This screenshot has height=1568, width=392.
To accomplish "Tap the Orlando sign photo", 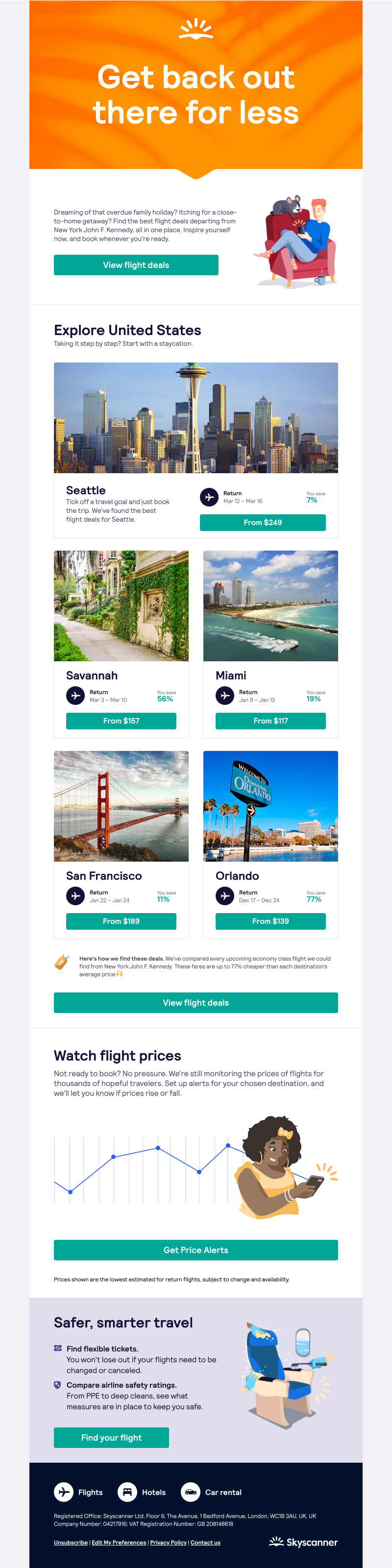I will pos(270,806).
